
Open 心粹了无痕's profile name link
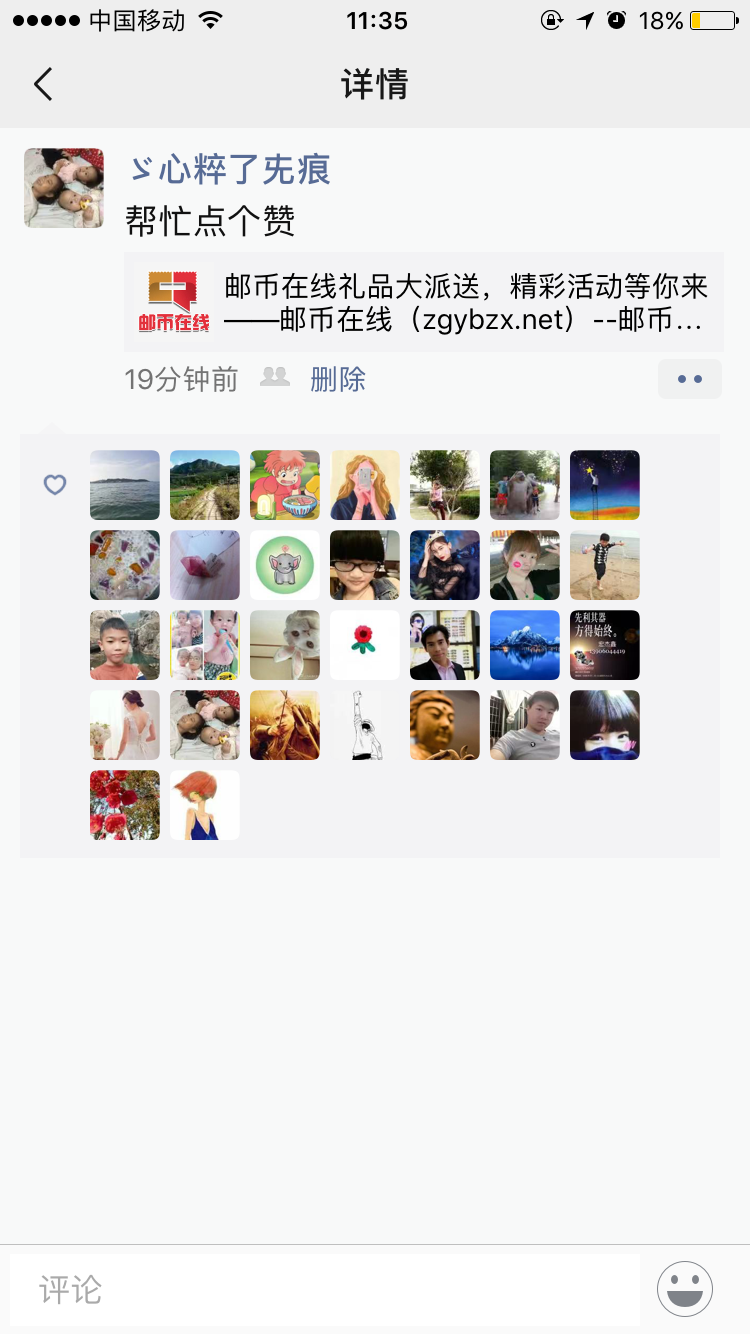coord(231,170)
